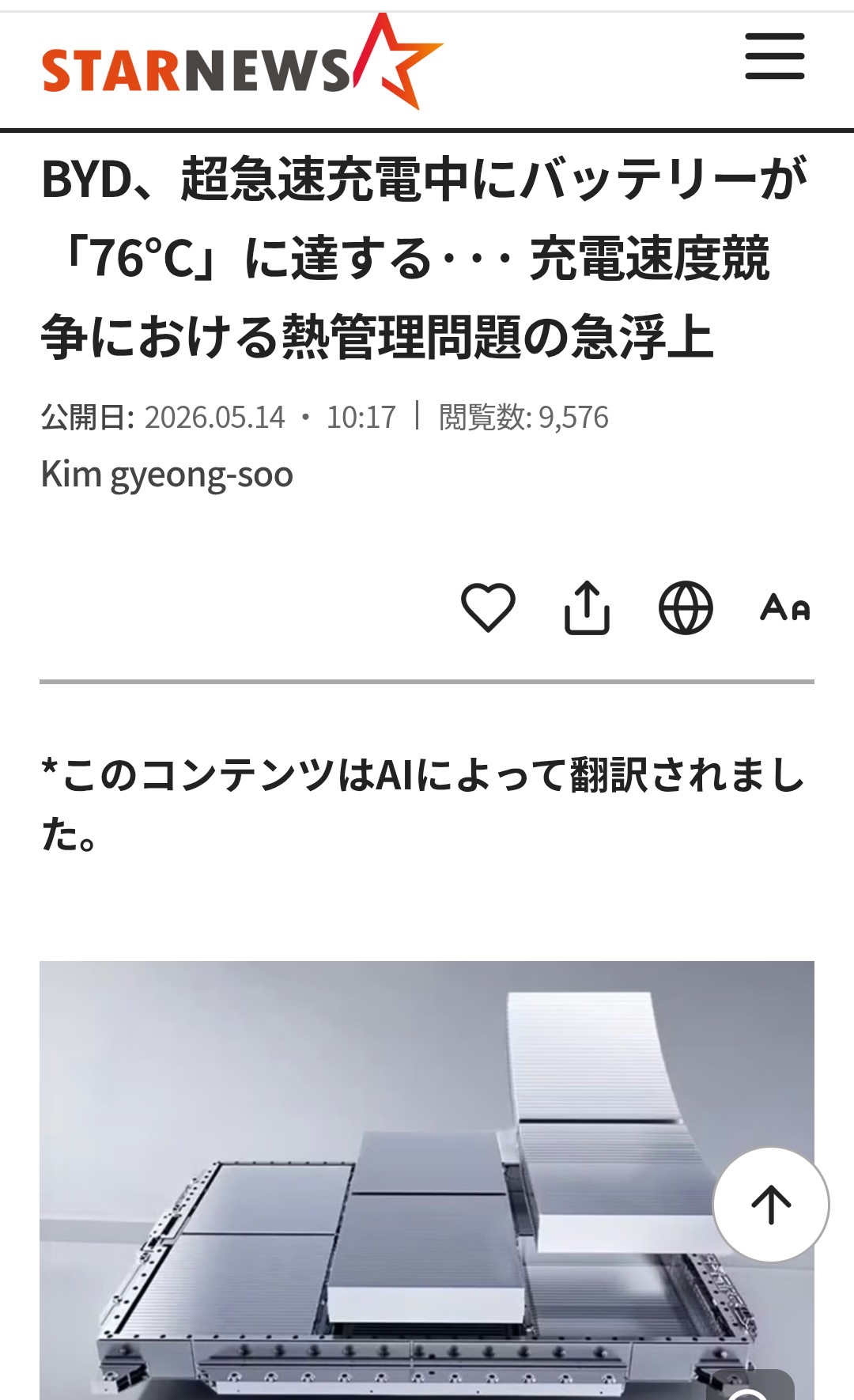Viewport: 854px width, 1400px height.
Task: Share this article
Action: click(587, 607)
